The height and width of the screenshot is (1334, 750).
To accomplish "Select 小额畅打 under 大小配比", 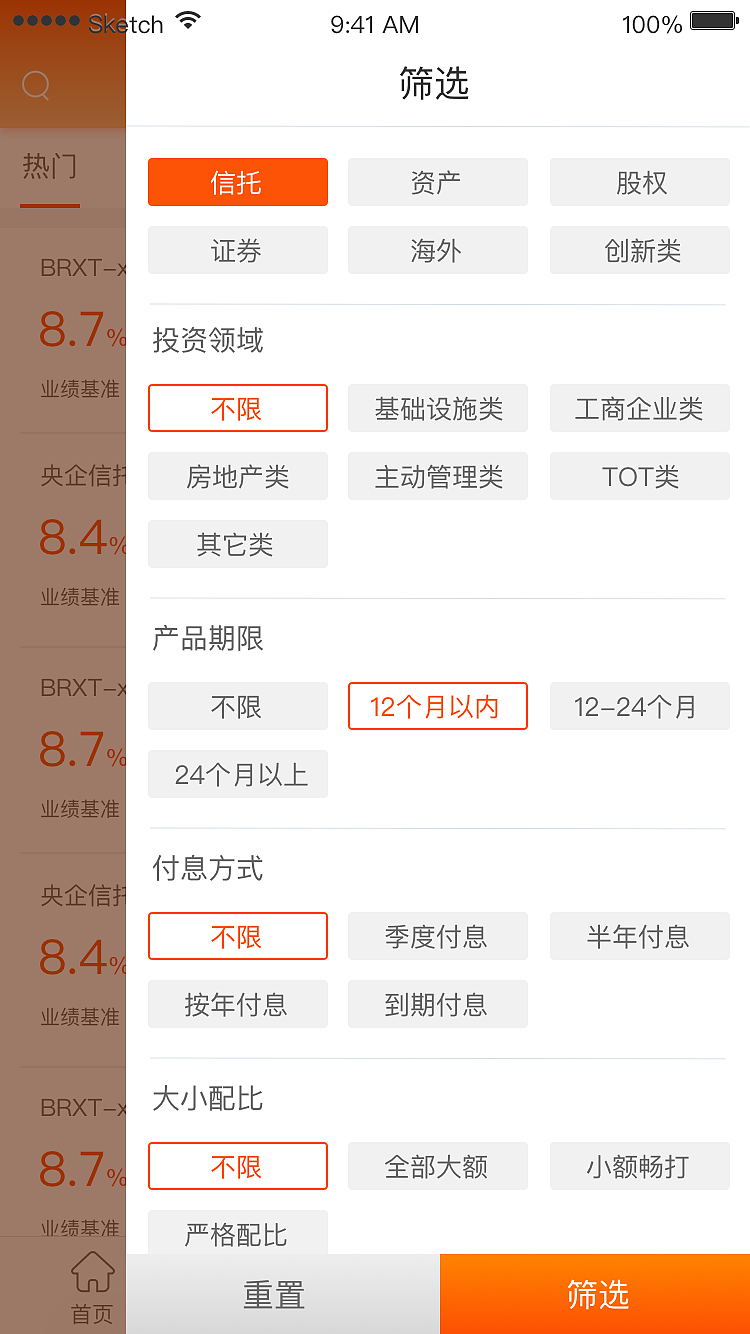I will (x=639, y=1166).
